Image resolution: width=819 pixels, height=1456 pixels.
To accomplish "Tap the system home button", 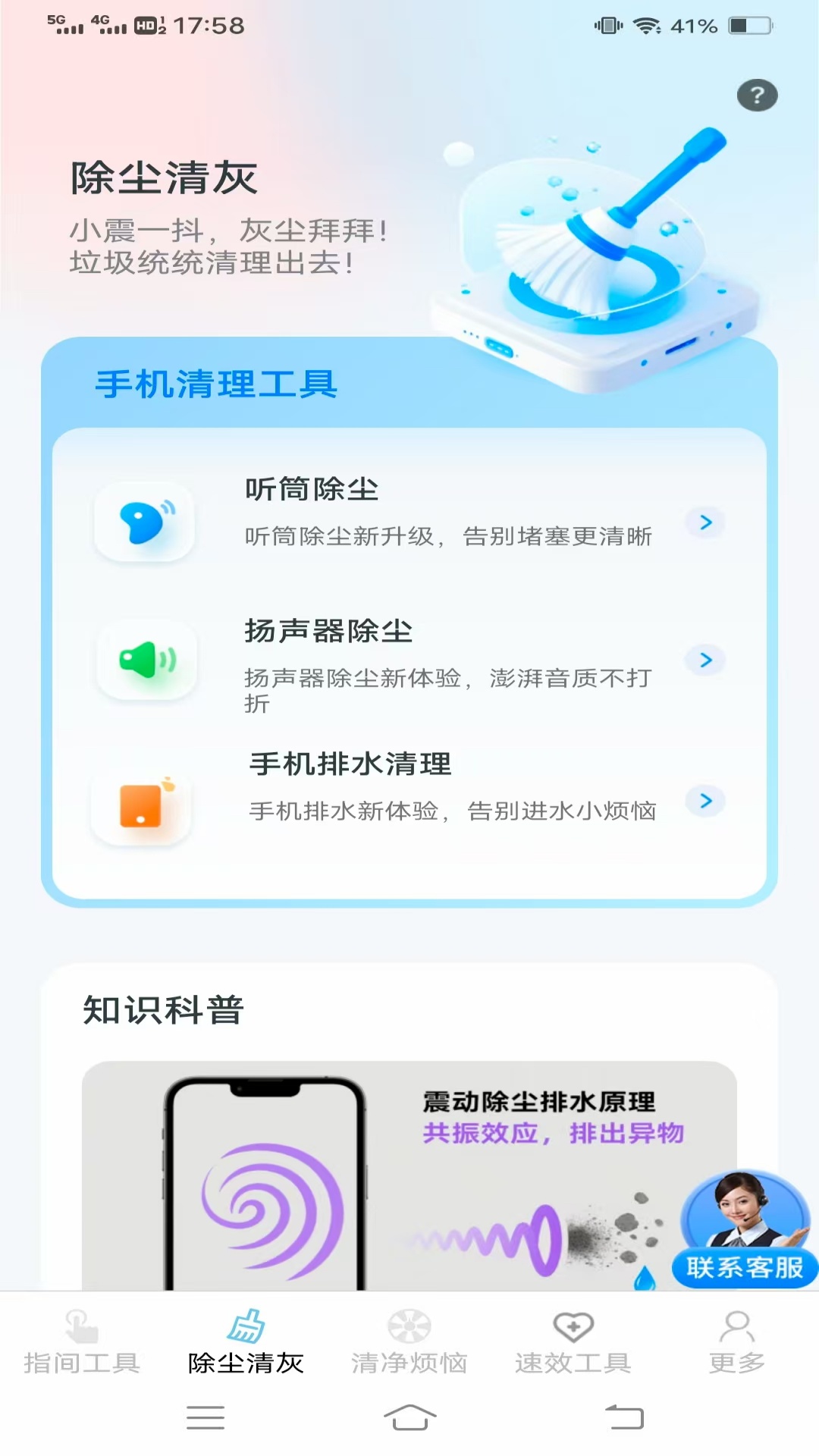I will click(409, 1417).
